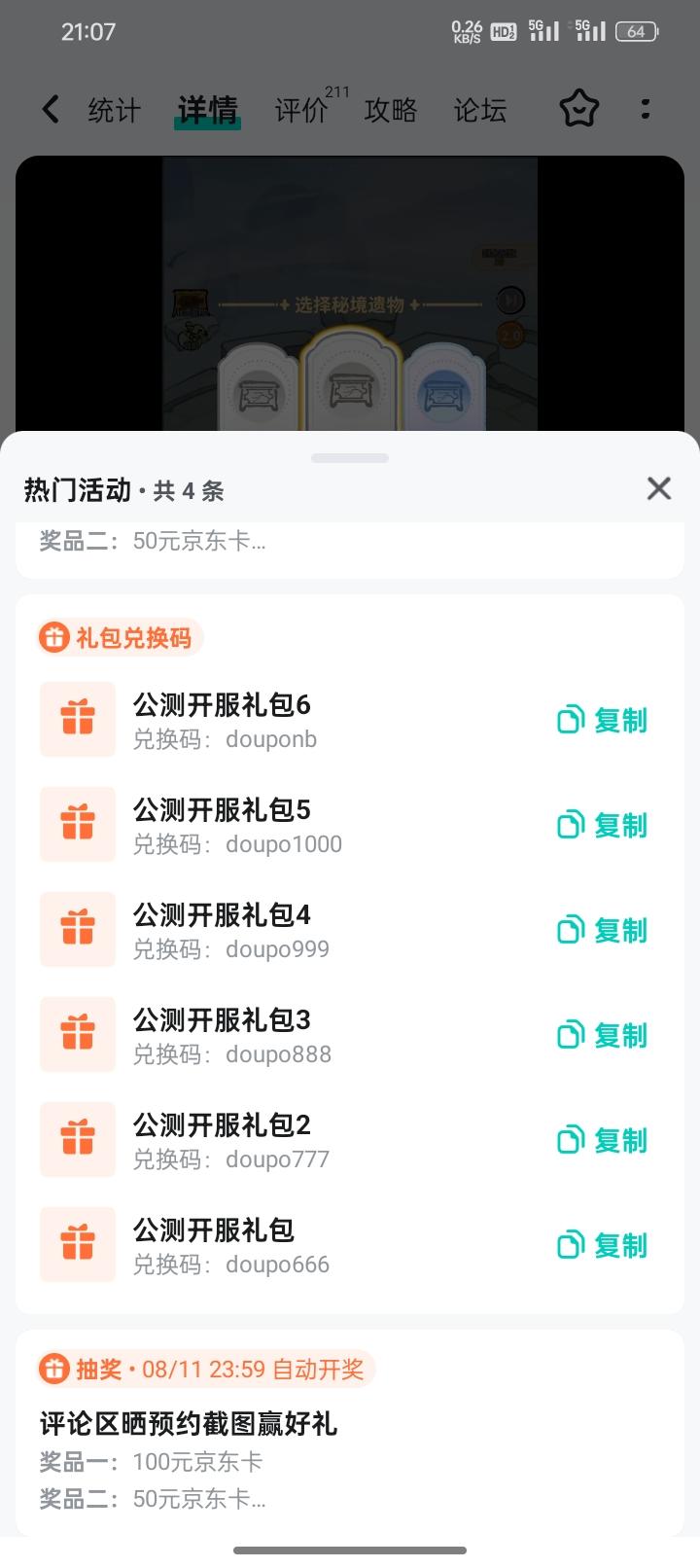Copy the code for 公测开服礼包6

[x=602, y=720]
